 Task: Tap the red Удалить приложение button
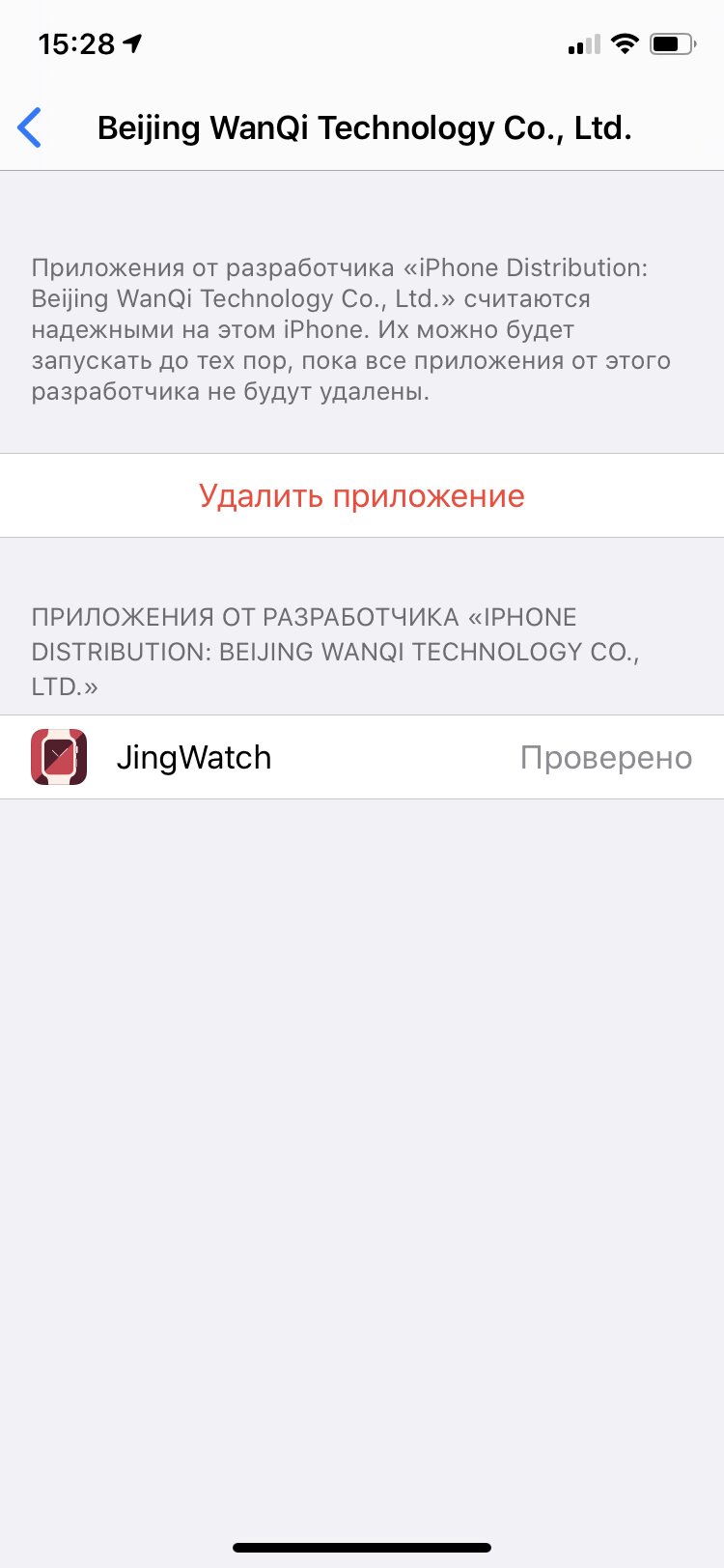[x=362, y=495]
